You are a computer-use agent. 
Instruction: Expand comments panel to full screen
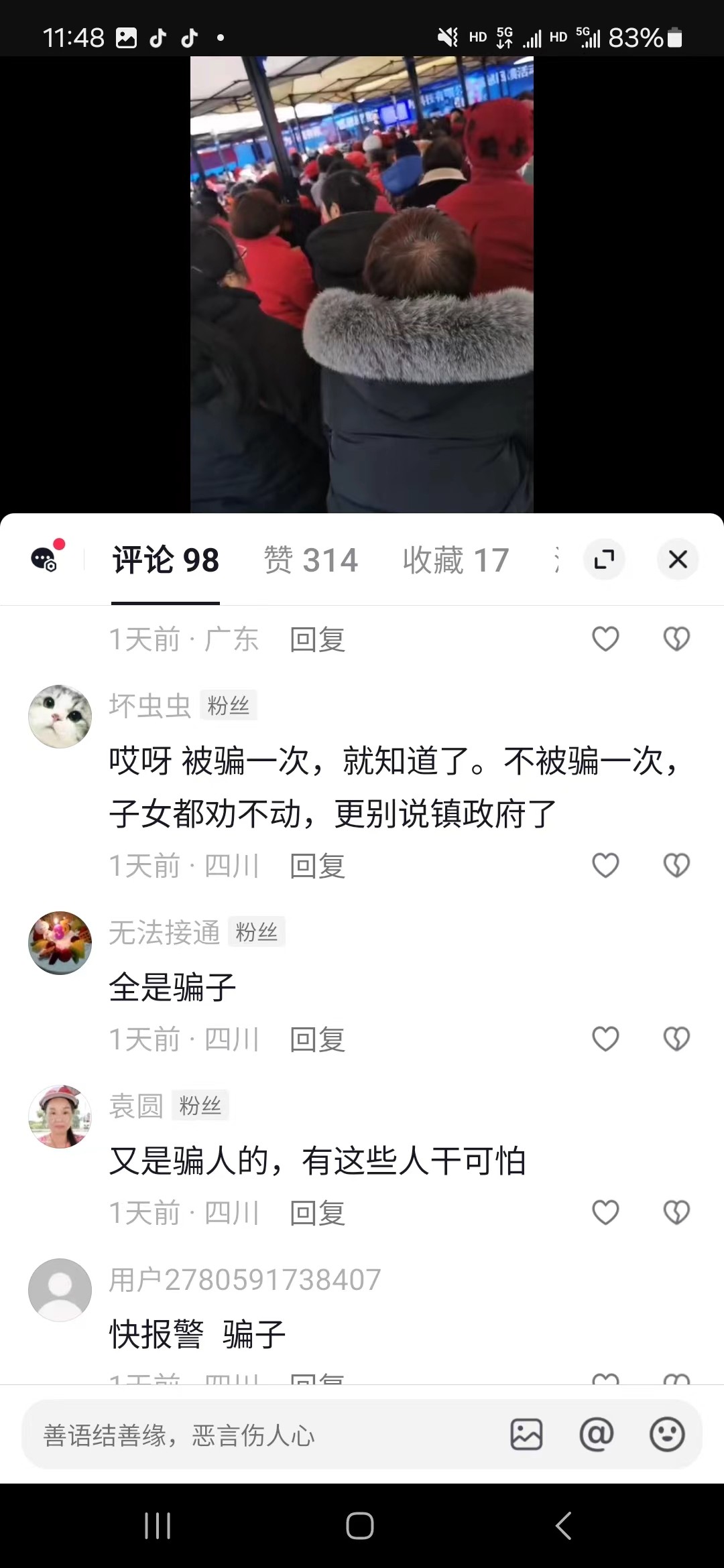coord(604,560)
